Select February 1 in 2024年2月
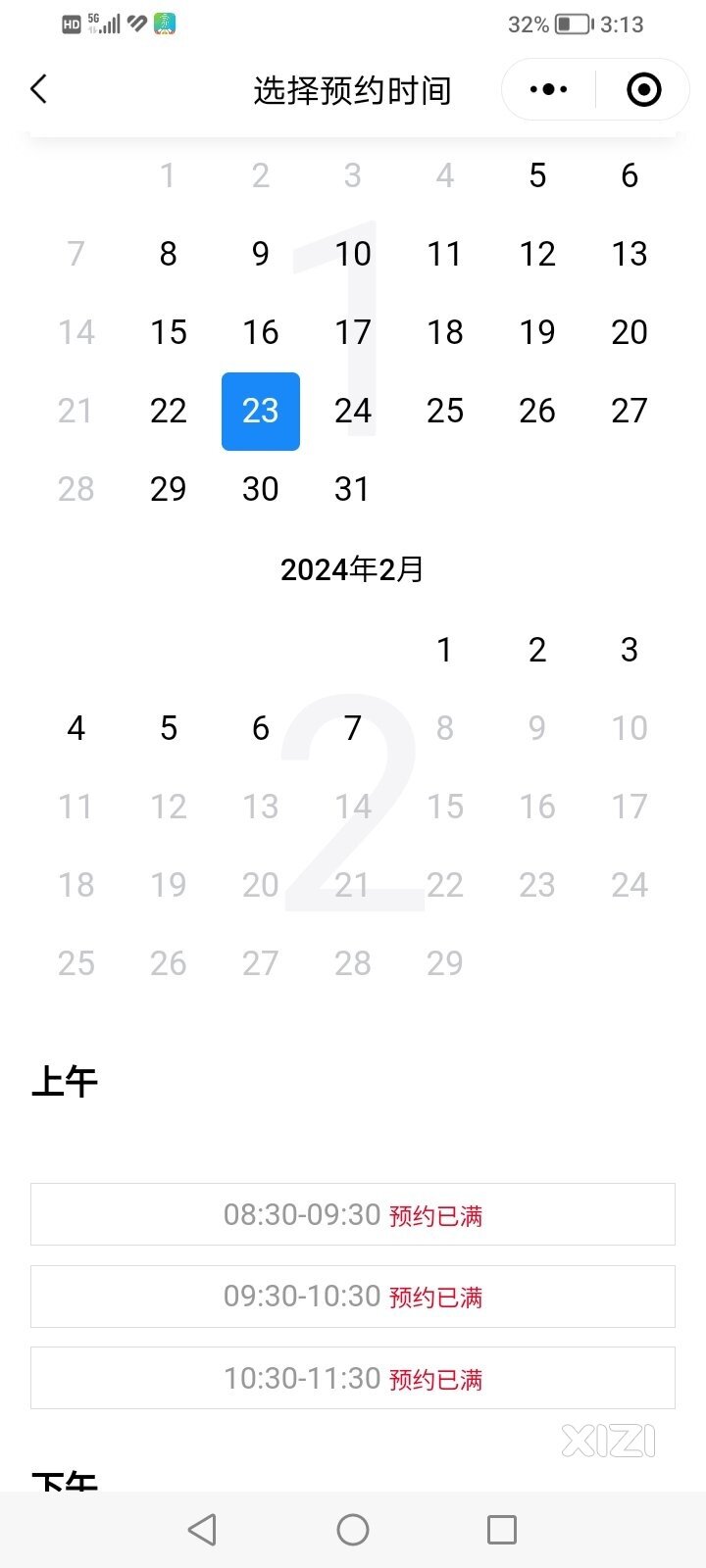Viewport: 706px width, 1568px height. (x=445, y=650)
